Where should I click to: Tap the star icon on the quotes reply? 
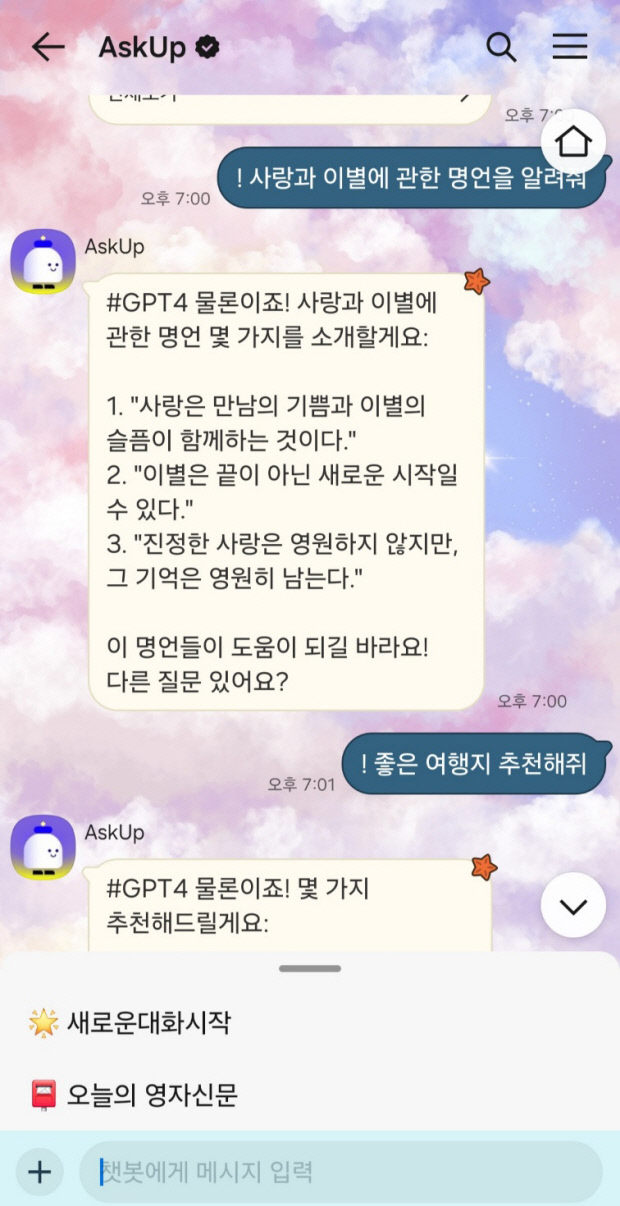[x=477, y=281]
